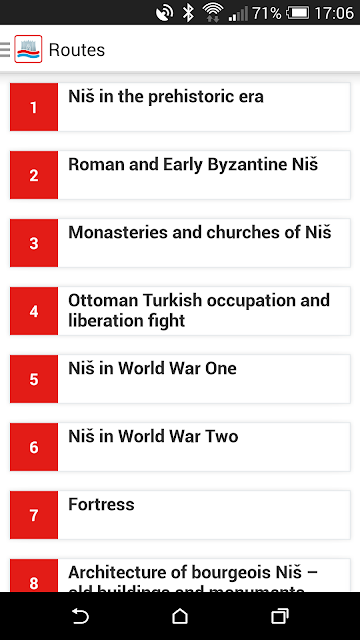View Ottoman Turkish occupation and liberation fight
The height and width of the screenshot is (640, 360).
[180, 311]
